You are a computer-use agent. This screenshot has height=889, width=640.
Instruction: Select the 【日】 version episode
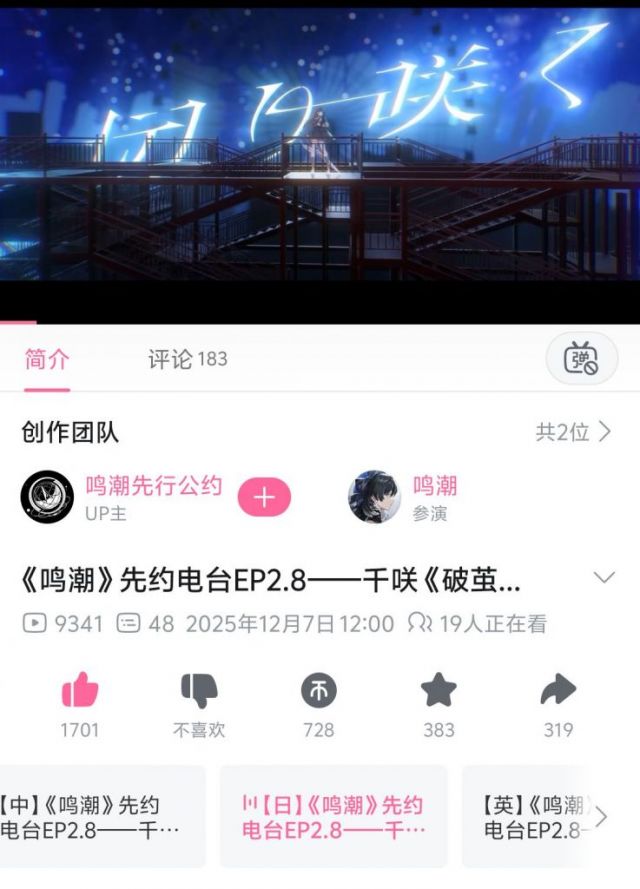333,817
